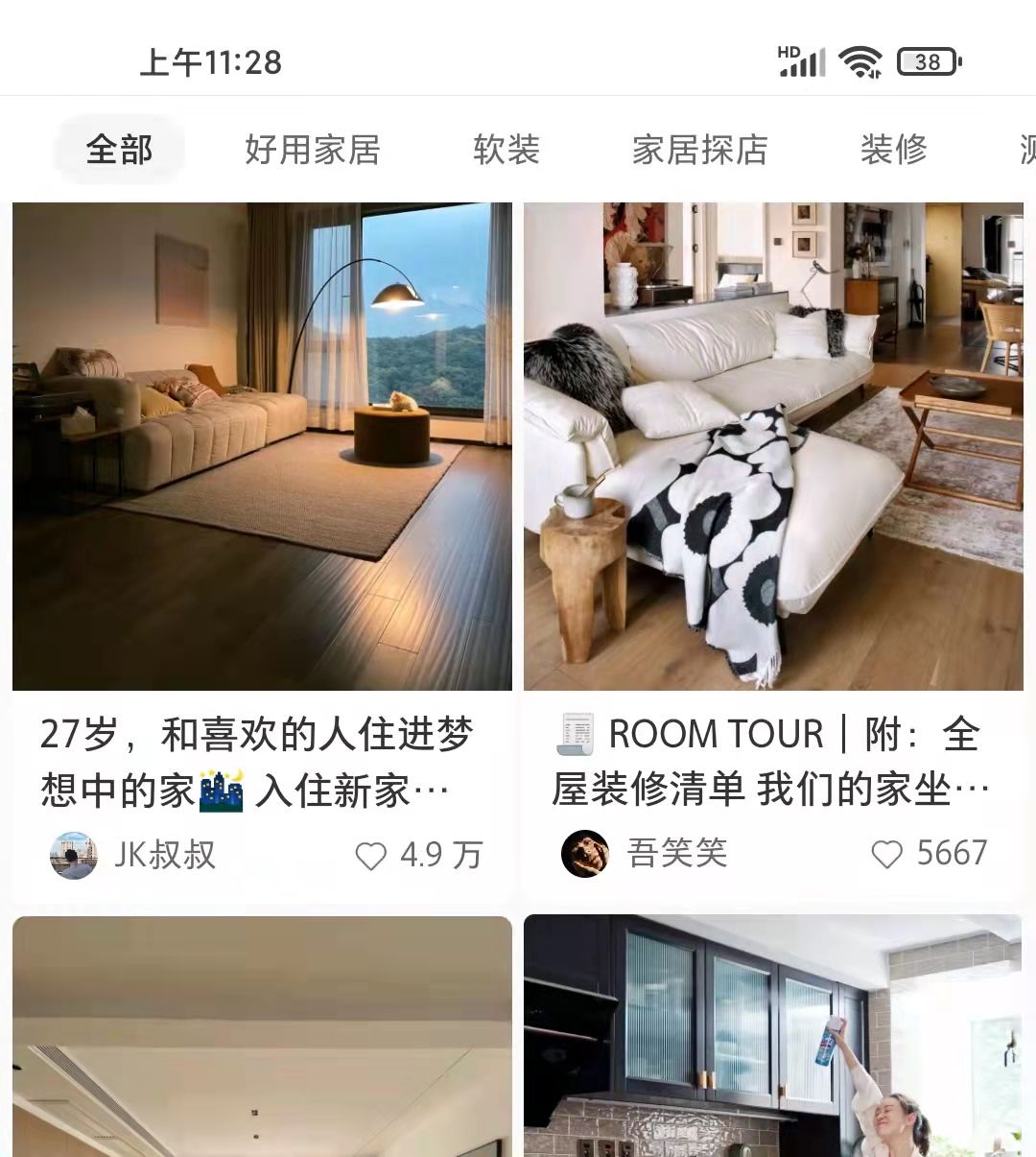Select the 装修 category

pos(894,150)
